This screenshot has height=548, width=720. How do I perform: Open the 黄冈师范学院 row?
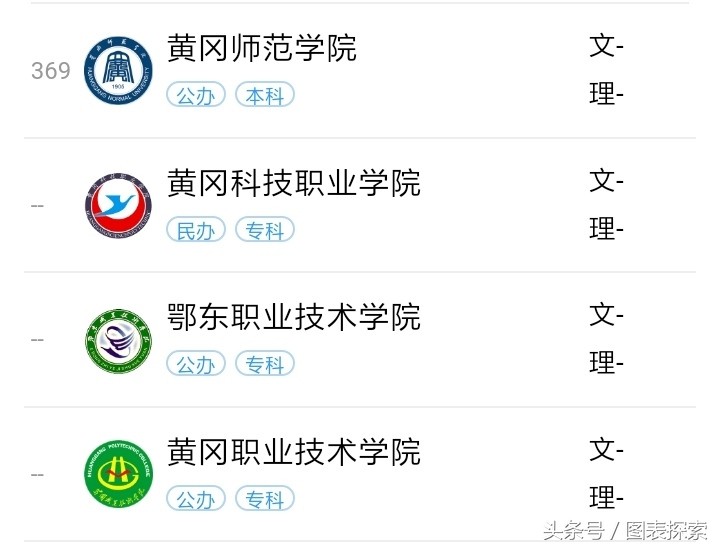pyautogui.click(x=262, y=48)
